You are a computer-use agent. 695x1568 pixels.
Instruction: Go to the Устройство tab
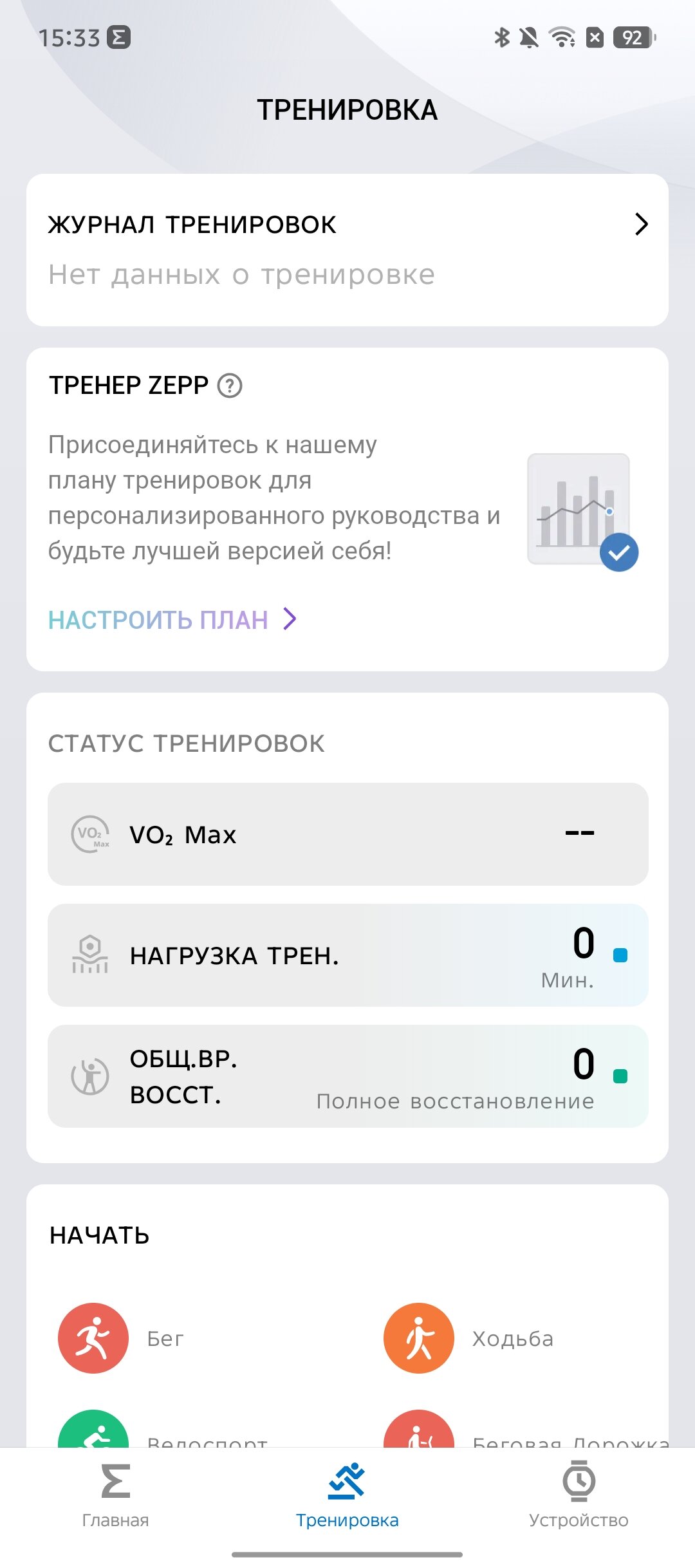coord(579,1496)
